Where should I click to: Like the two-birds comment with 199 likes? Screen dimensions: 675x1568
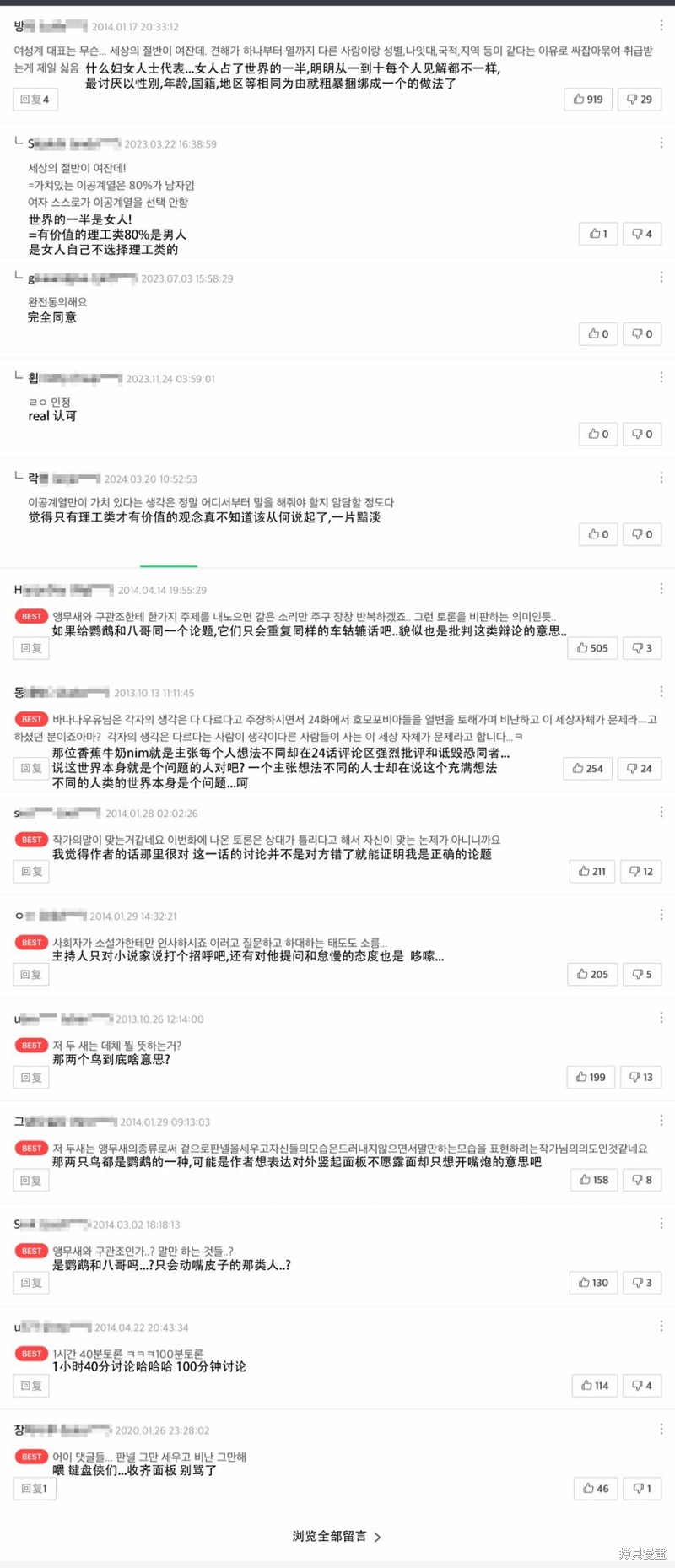tap(591, 1078)
